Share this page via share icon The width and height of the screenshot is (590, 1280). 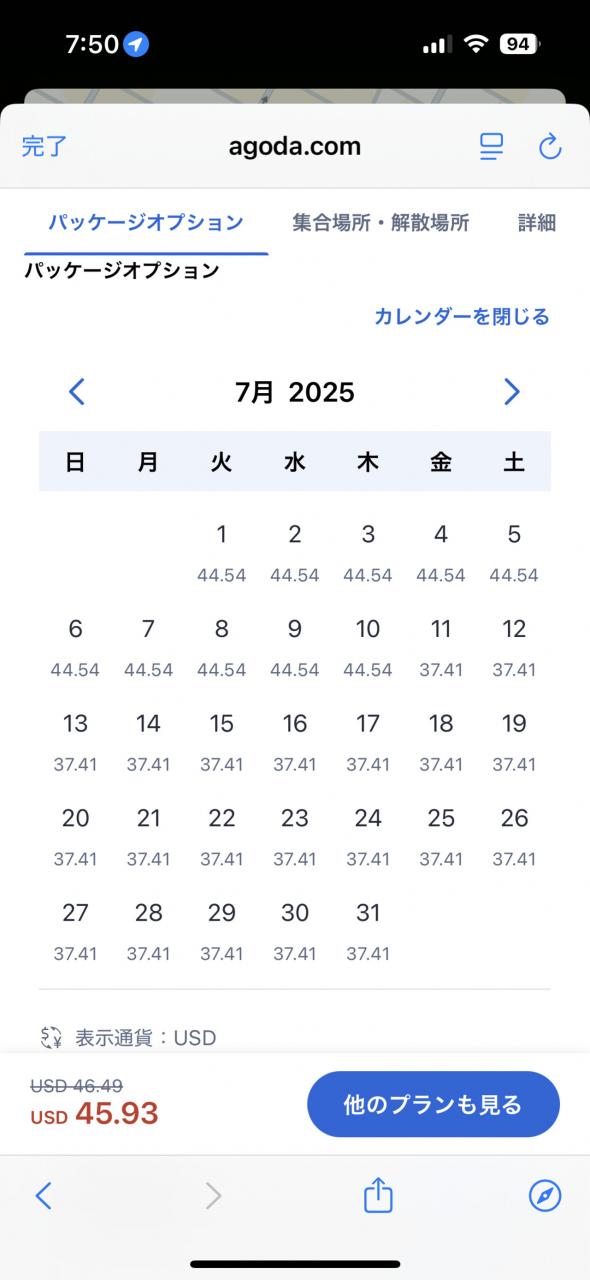(x=378, y=1194)
